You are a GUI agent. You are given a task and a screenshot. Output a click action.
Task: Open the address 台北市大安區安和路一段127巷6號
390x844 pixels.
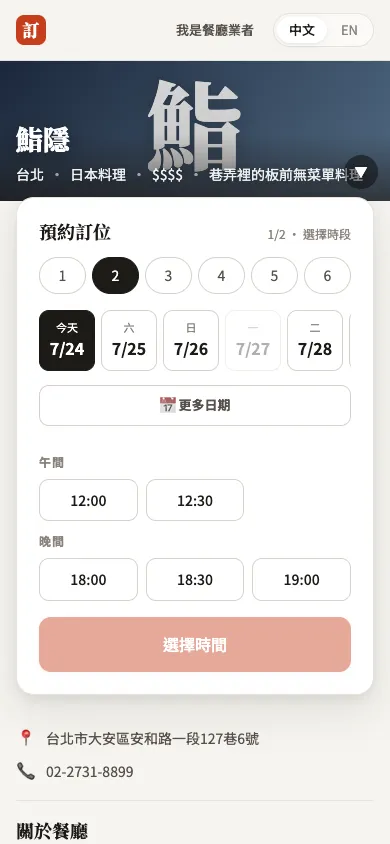pos(153,738)
